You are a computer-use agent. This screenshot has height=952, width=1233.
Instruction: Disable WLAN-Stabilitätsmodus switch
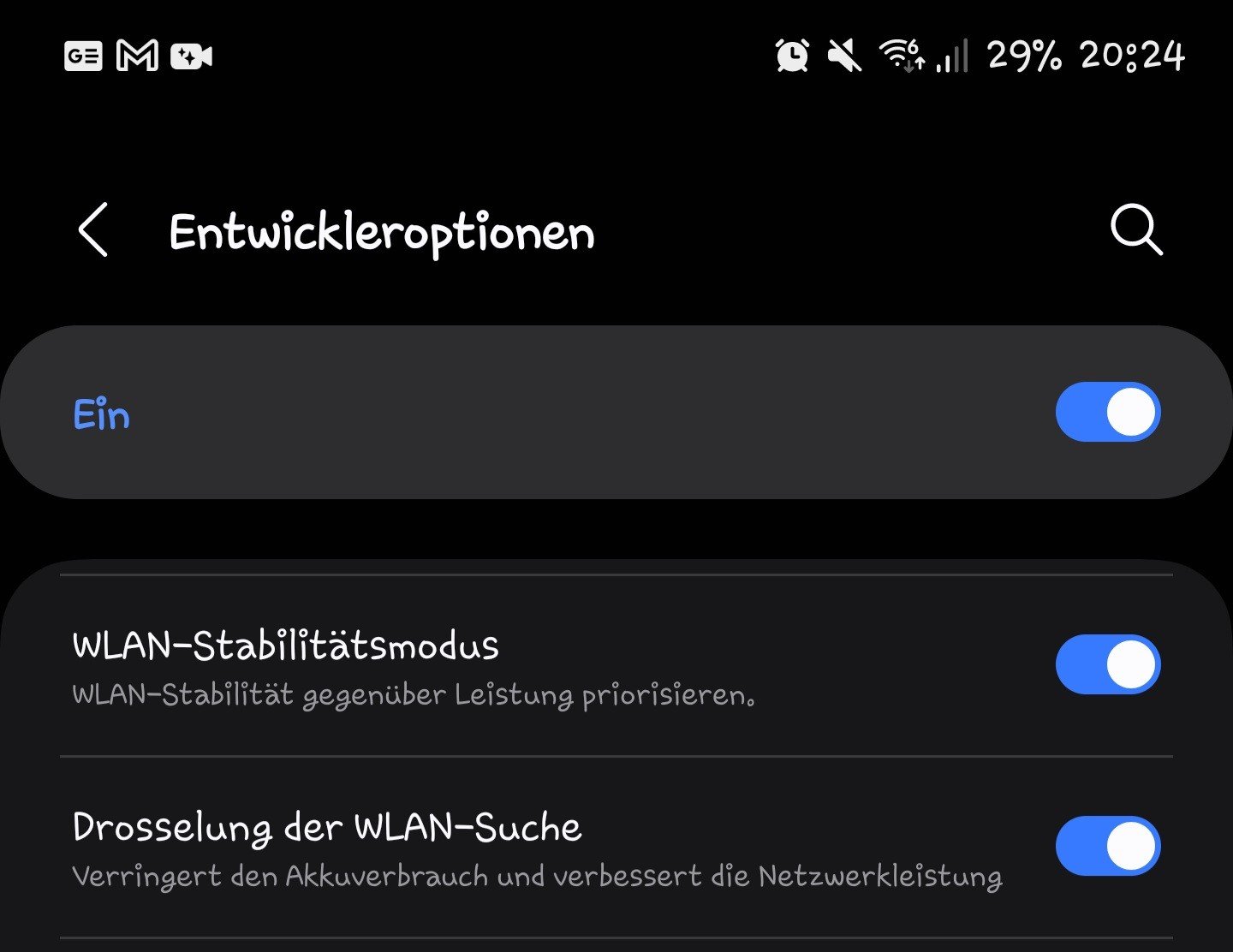click(1107, 664)
